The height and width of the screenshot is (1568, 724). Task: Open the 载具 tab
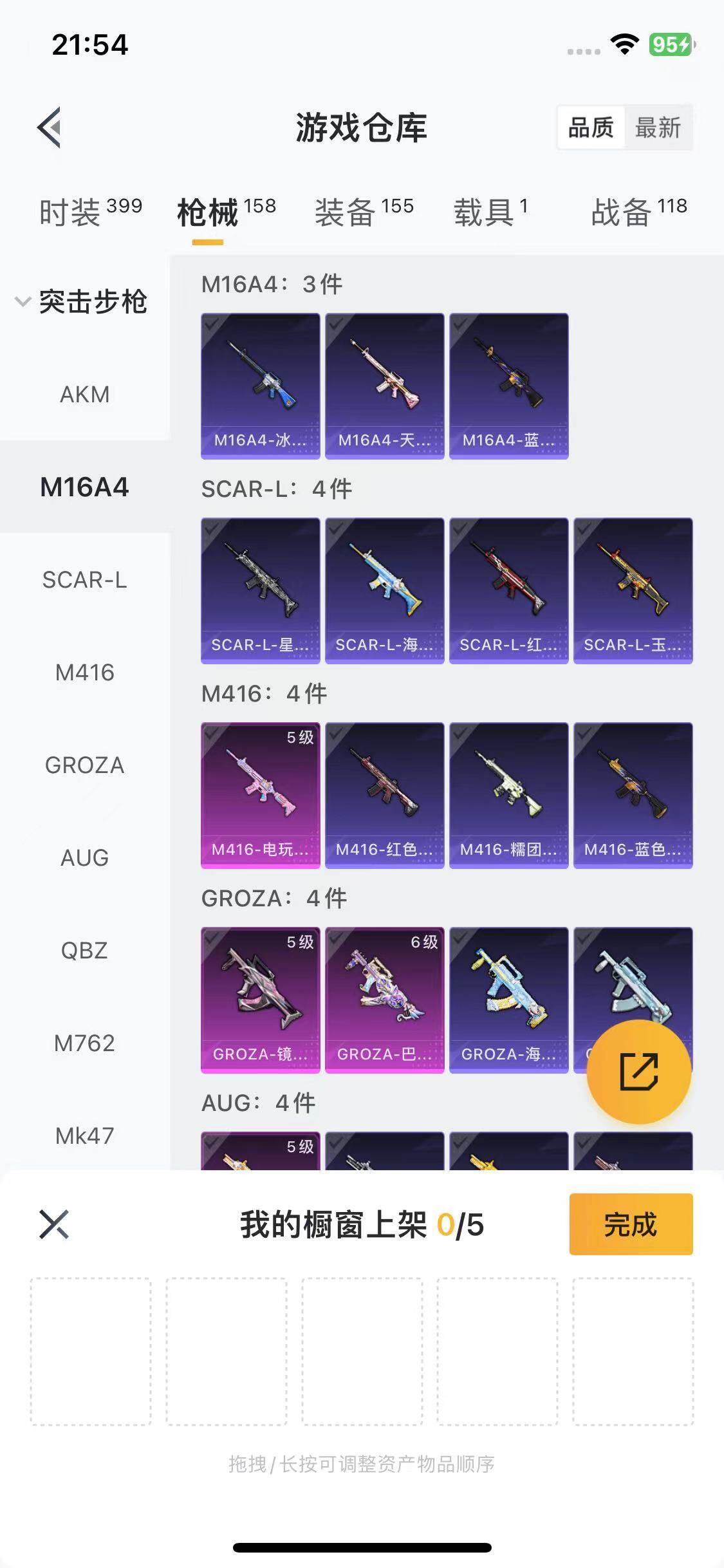pyautogui.click(x=490, y=212)
